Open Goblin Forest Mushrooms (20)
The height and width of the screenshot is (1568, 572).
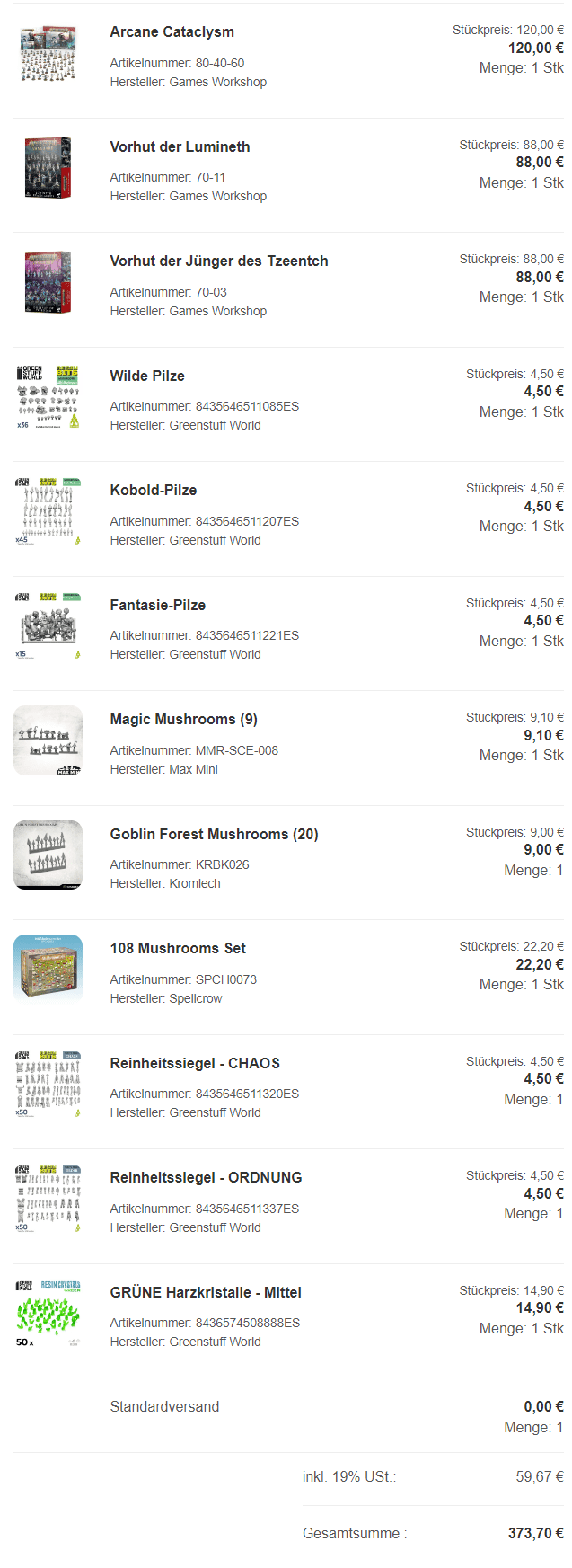pos(214,834)
